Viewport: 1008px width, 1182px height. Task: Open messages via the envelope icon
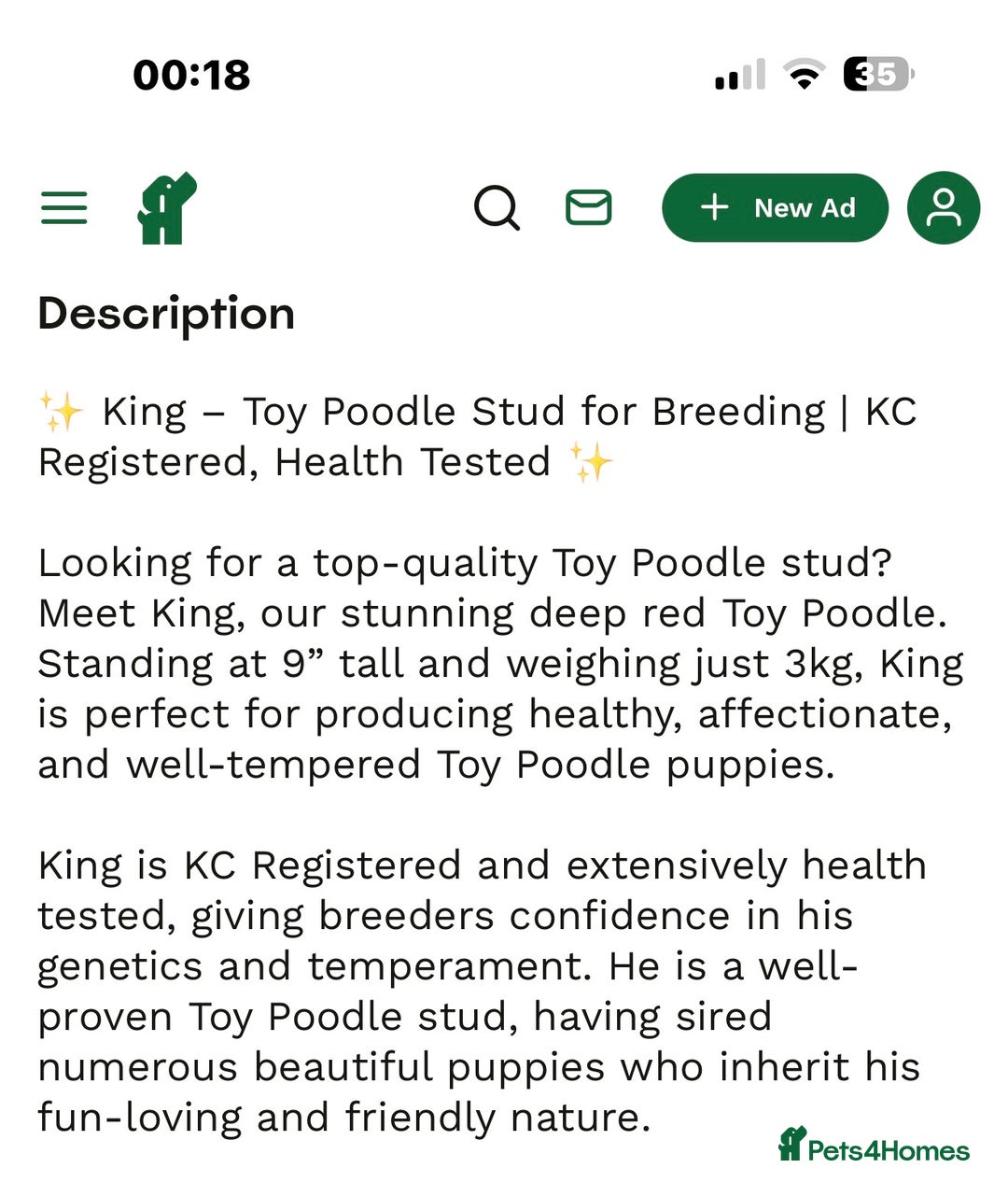[588, 208]
